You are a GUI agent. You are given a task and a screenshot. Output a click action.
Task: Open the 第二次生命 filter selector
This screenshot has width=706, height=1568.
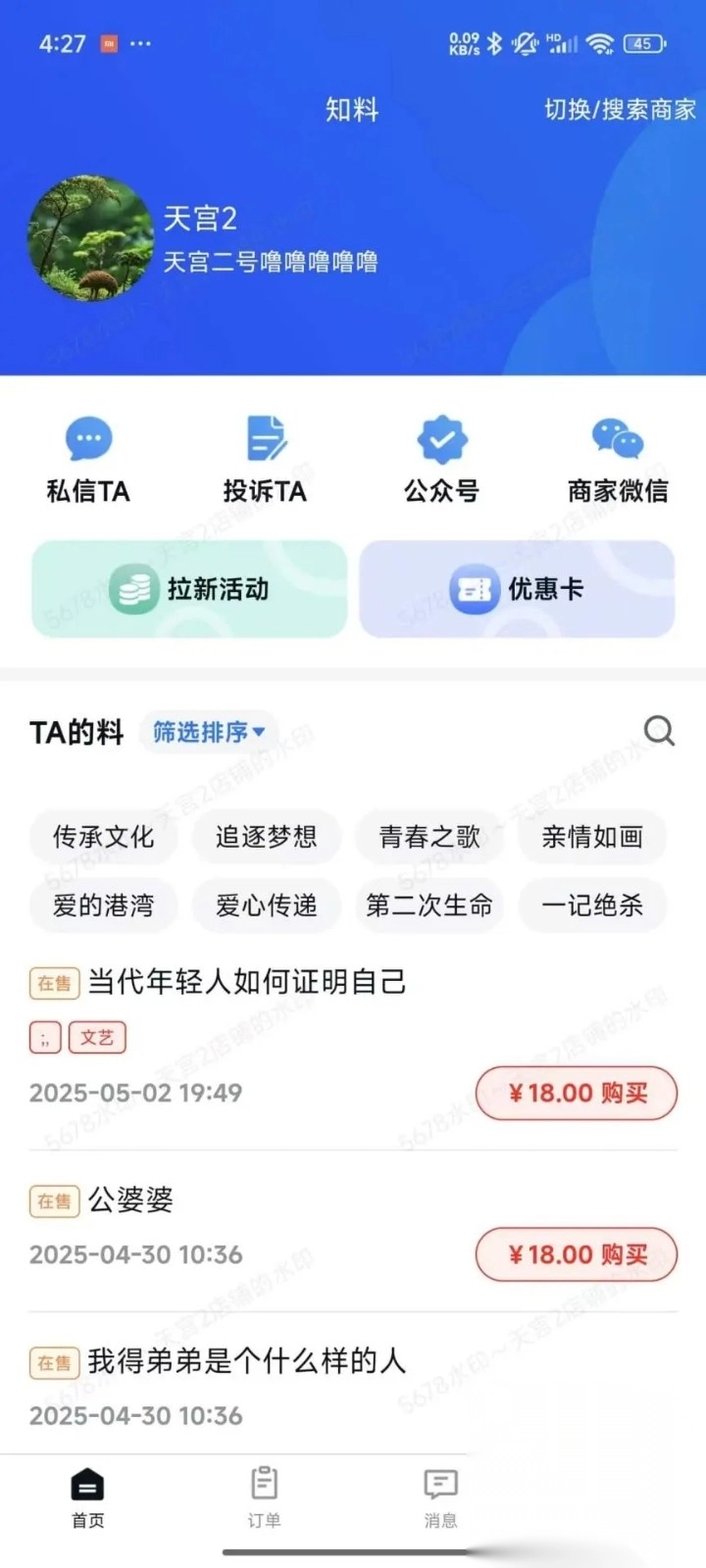(x=429, y=906)
